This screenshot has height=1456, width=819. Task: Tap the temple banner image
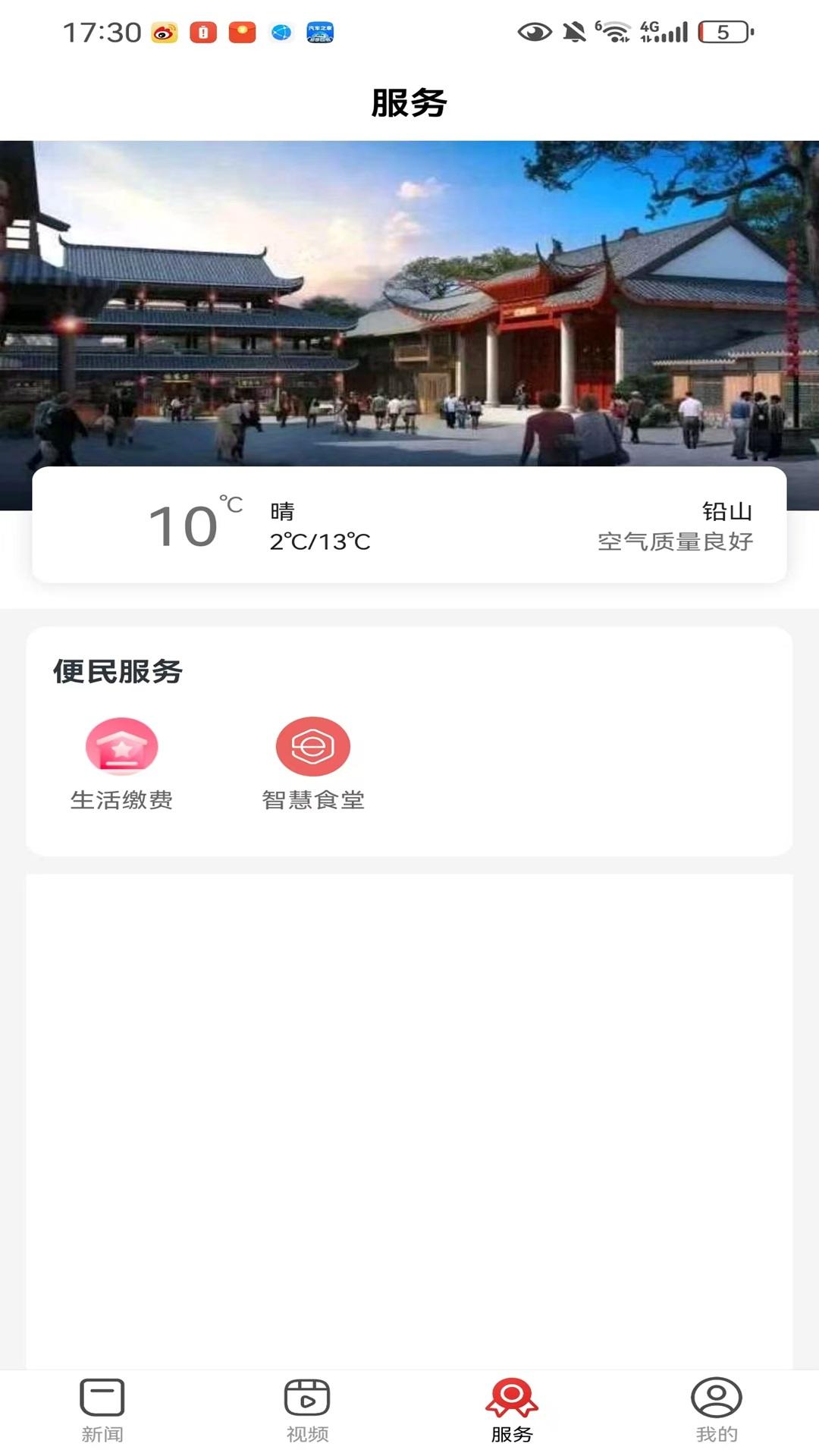click(x=409, y=303)
